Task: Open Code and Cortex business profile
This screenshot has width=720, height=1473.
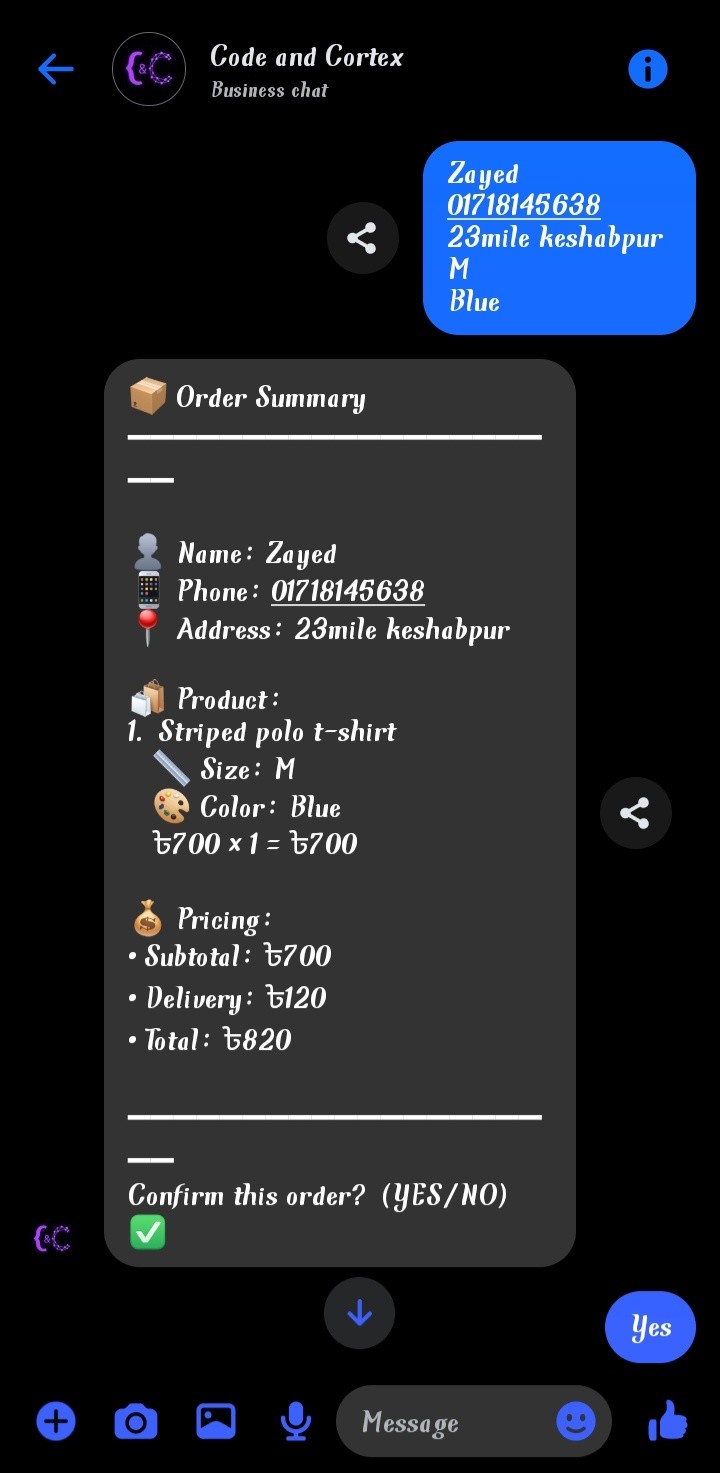Action: tap(149, 69)
